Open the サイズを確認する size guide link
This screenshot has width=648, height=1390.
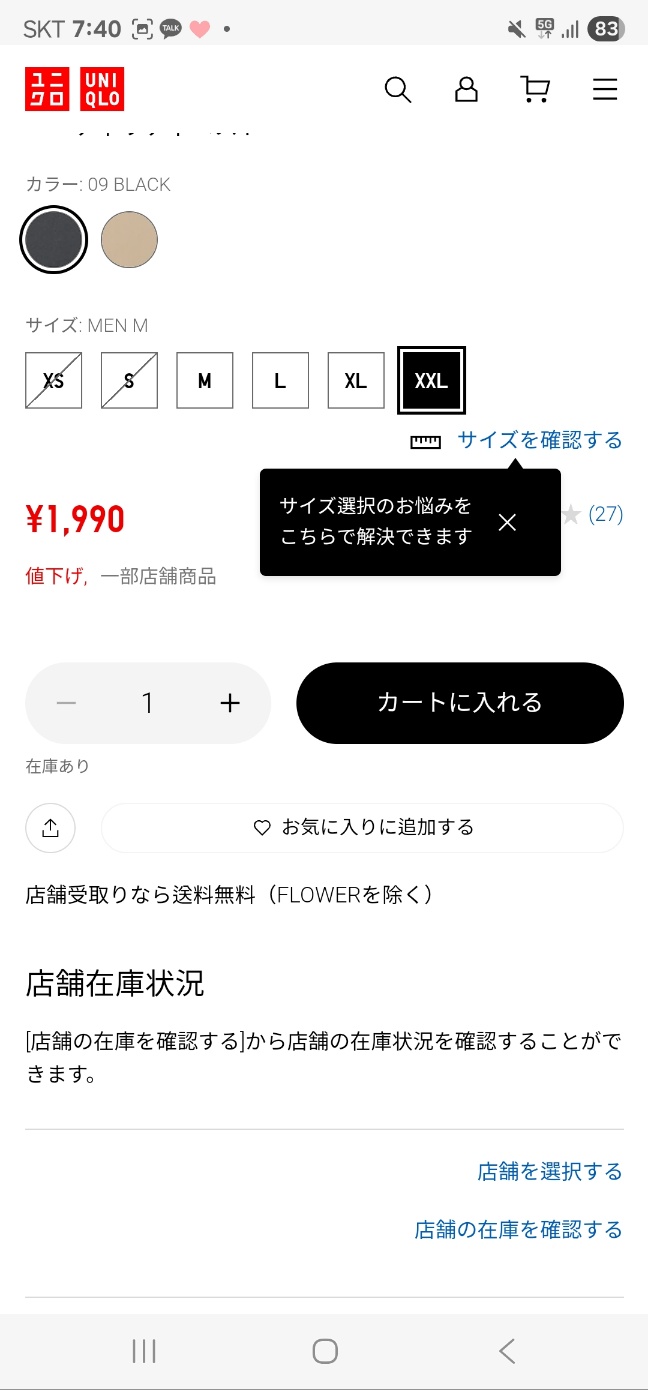pos(539,440)
